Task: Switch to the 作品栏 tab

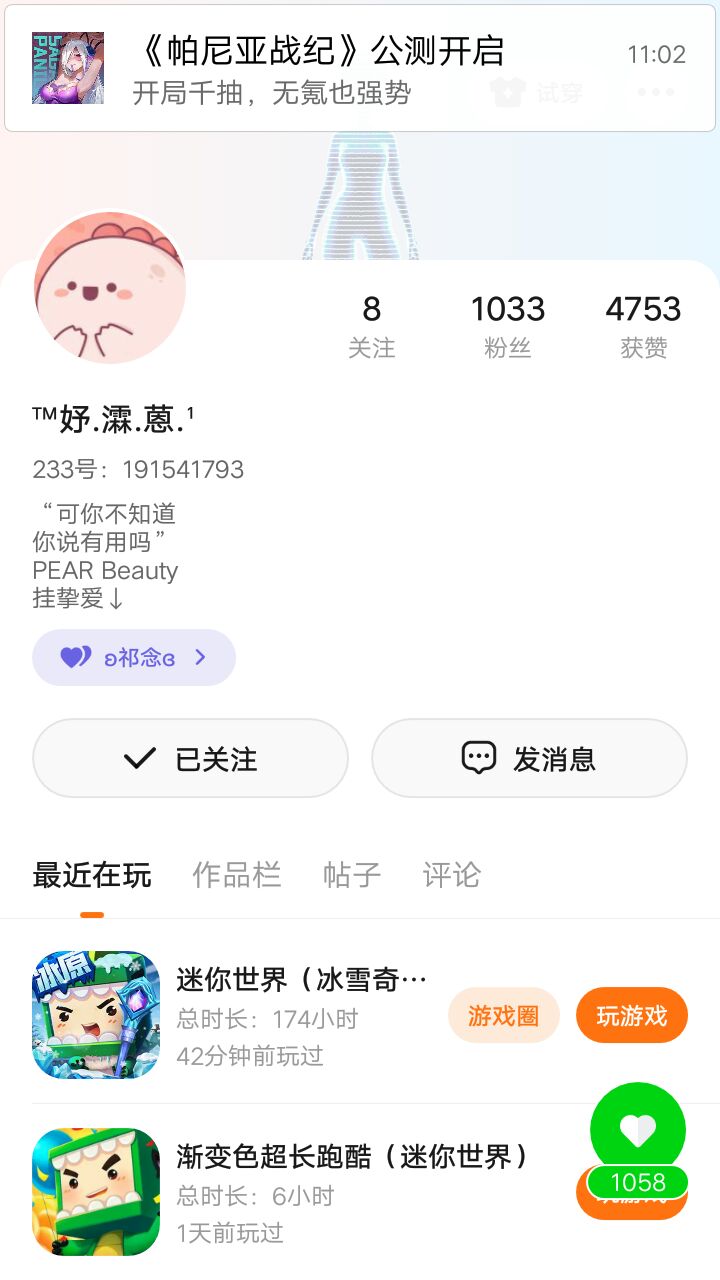Action: click(236, 875)
